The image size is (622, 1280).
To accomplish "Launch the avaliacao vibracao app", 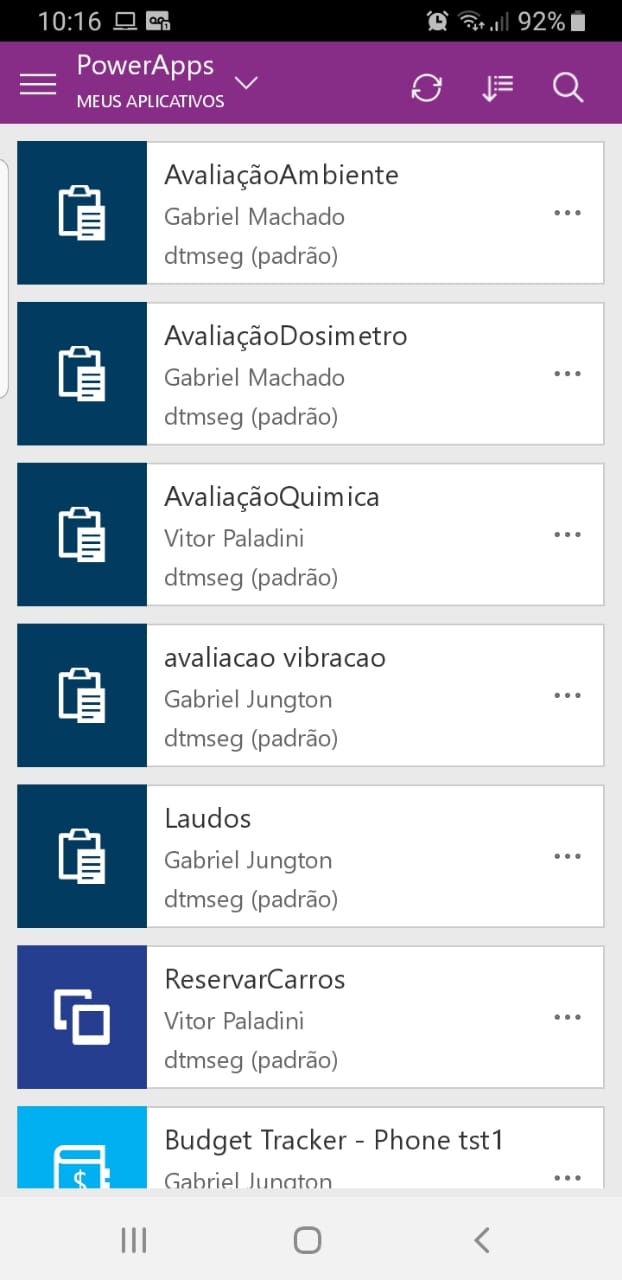I will 310,696.
